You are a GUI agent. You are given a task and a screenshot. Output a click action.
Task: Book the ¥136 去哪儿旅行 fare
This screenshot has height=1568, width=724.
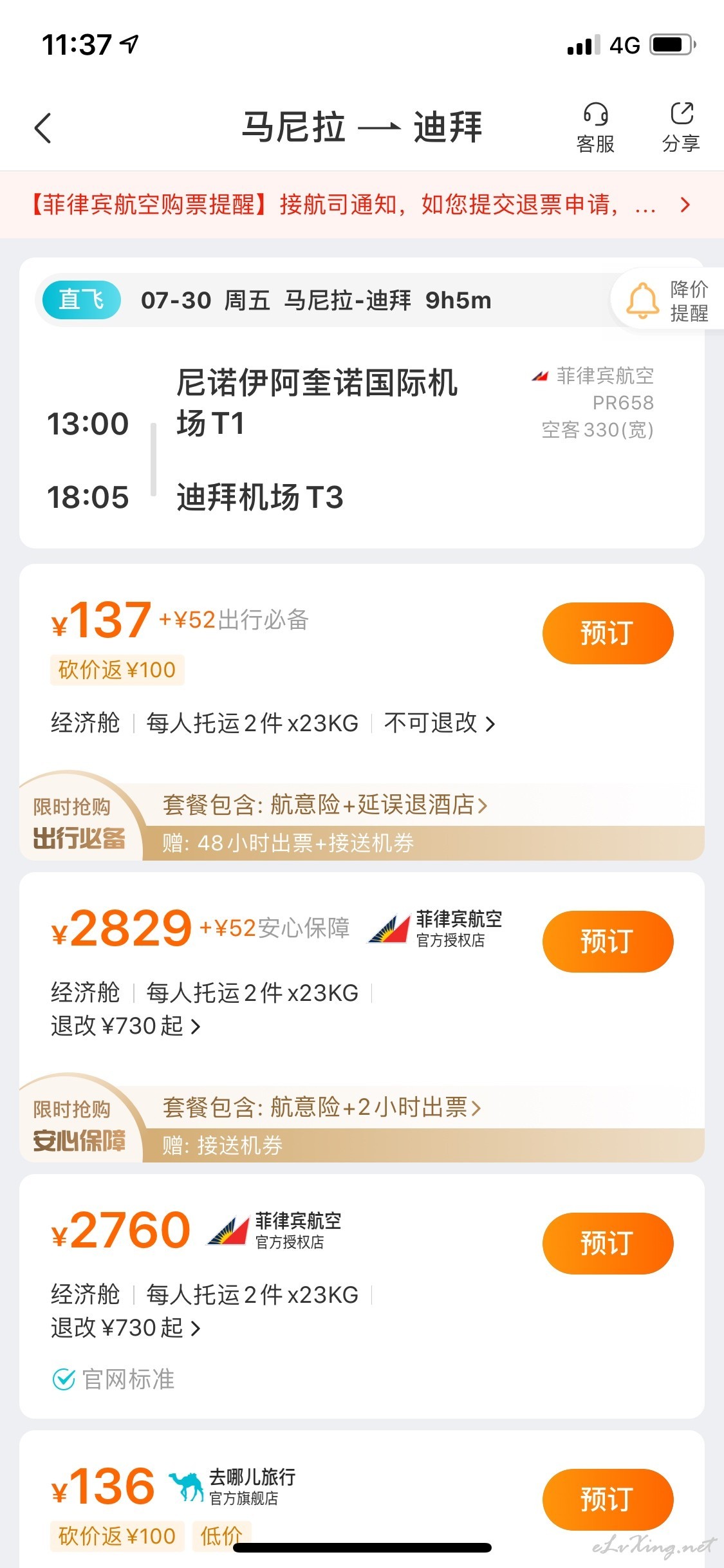pyautogui.click(x=608, y=1499)
